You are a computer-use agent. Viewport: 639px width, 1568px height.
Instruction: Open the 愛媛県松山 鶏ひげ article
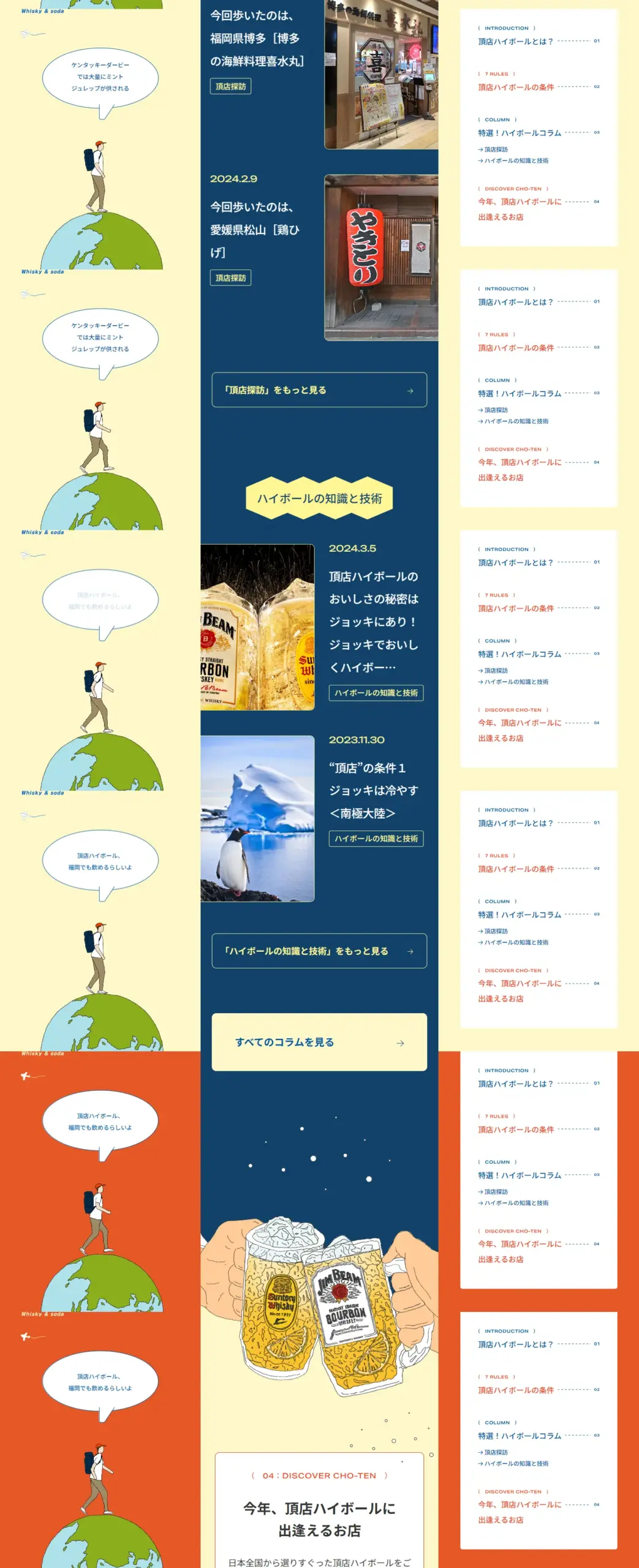[x=254, y=230]
